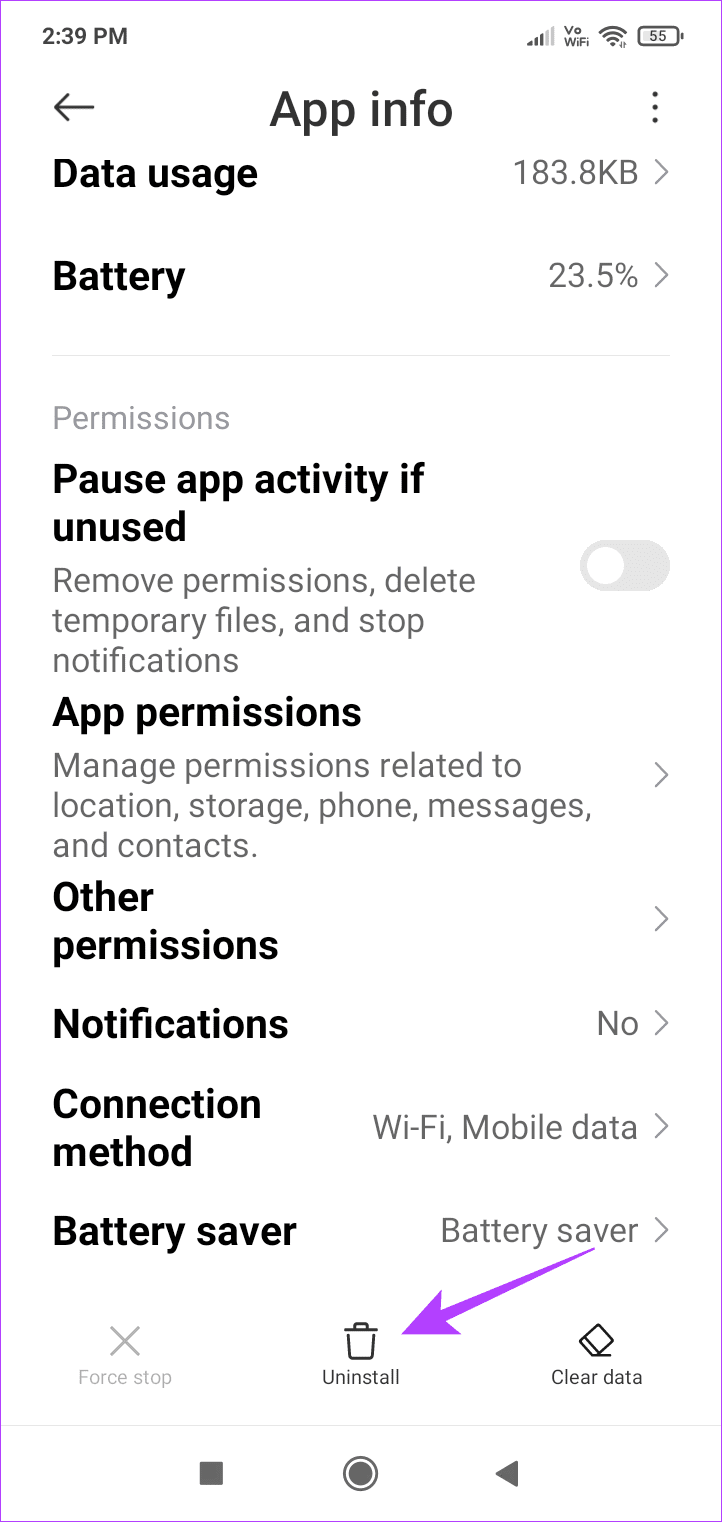Enable Pause app activity if unused
Viewport: 722px width, 1522px height.
(624, 565)
